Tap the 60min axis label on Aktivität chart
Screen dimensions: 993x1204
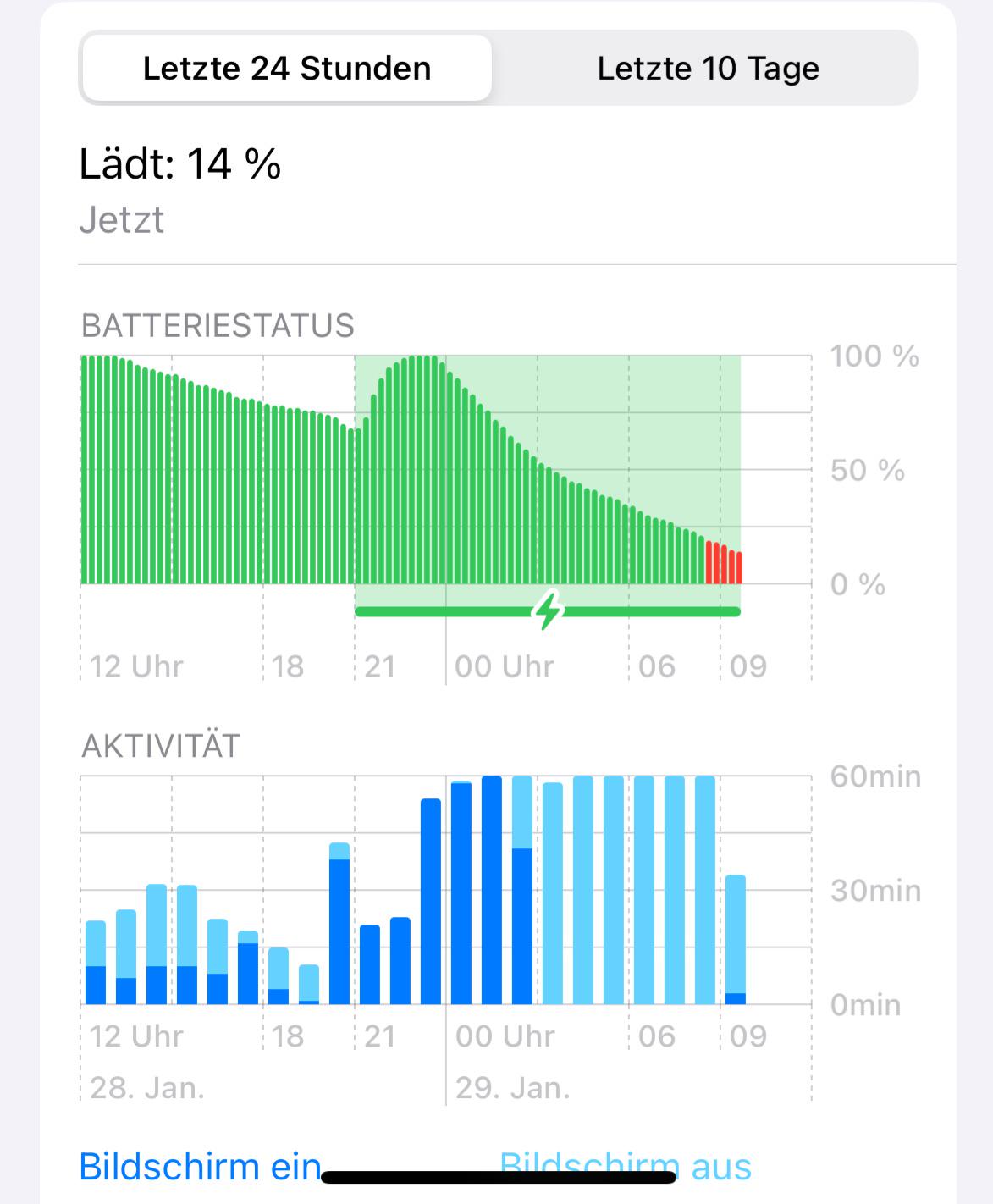point(877,775)
